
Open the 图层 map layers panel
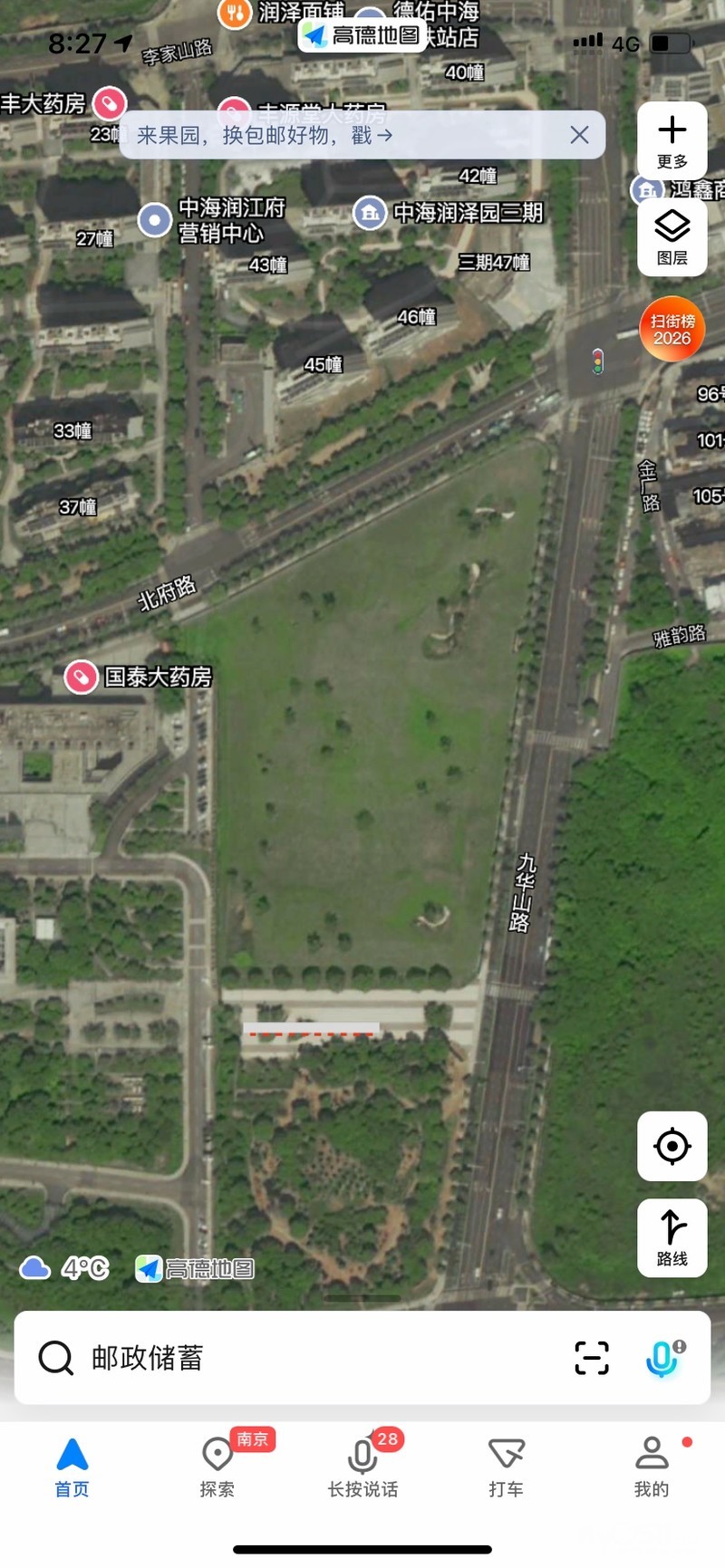click(672, 236)
